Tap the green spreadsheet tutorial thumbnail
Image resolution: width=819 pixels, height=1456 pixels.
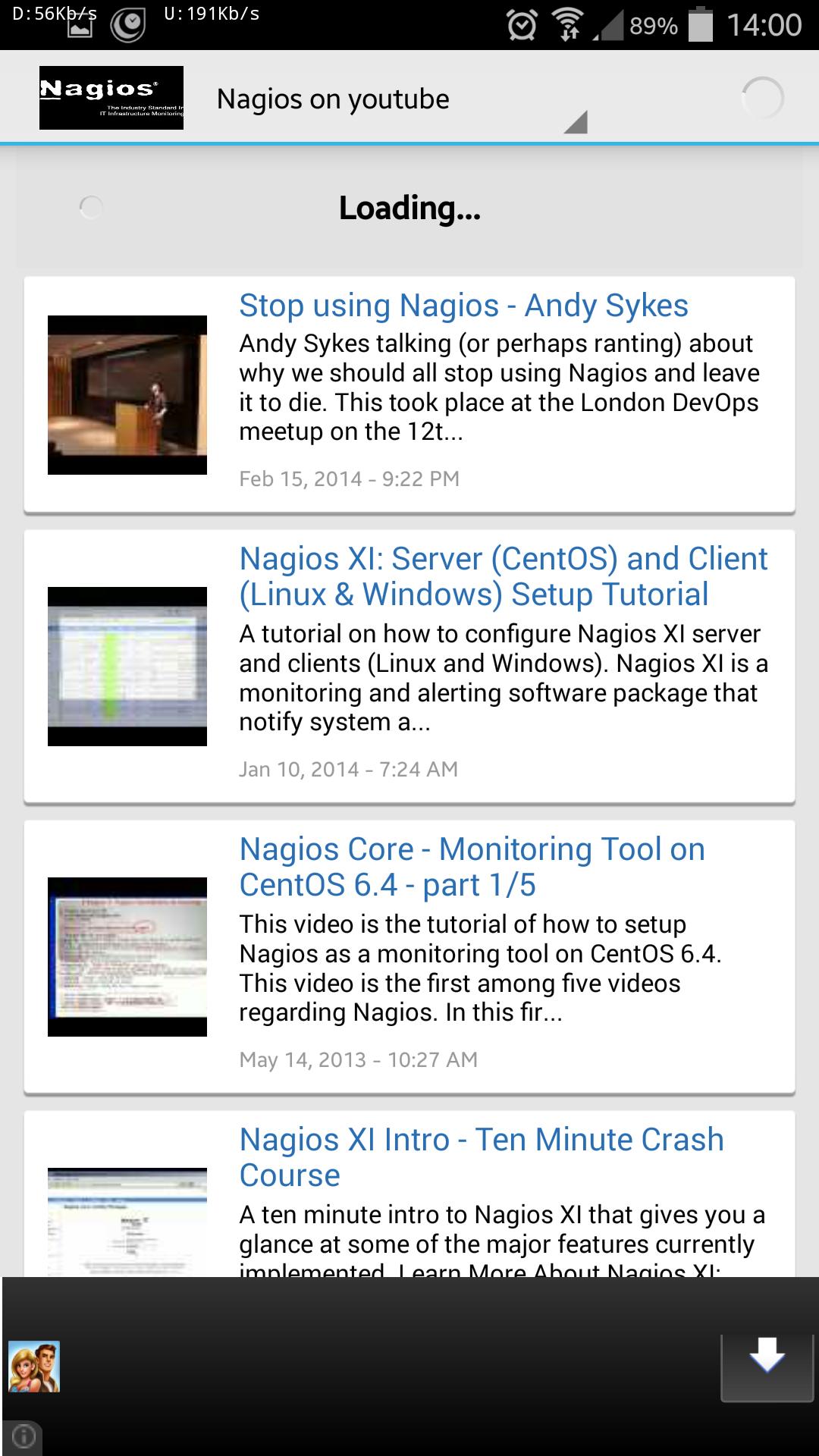(127, 666)
